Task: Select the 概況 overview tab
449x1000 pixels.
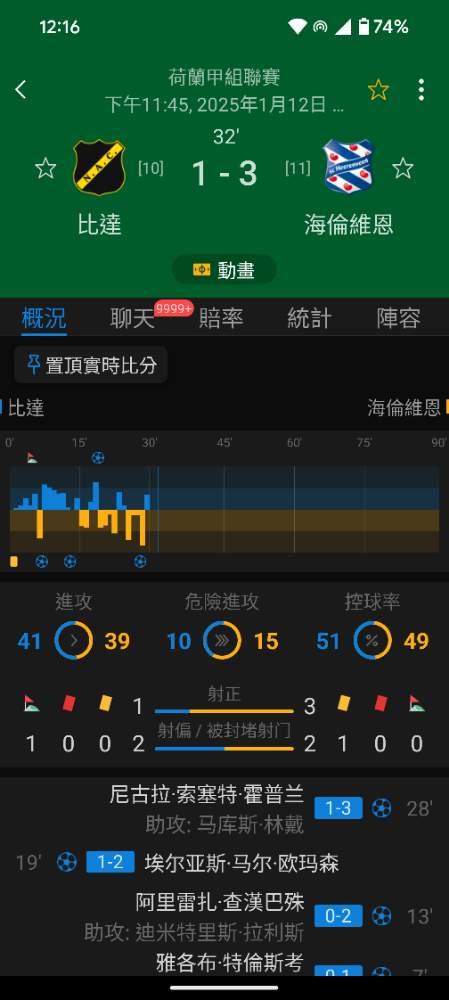Action: 44,318
